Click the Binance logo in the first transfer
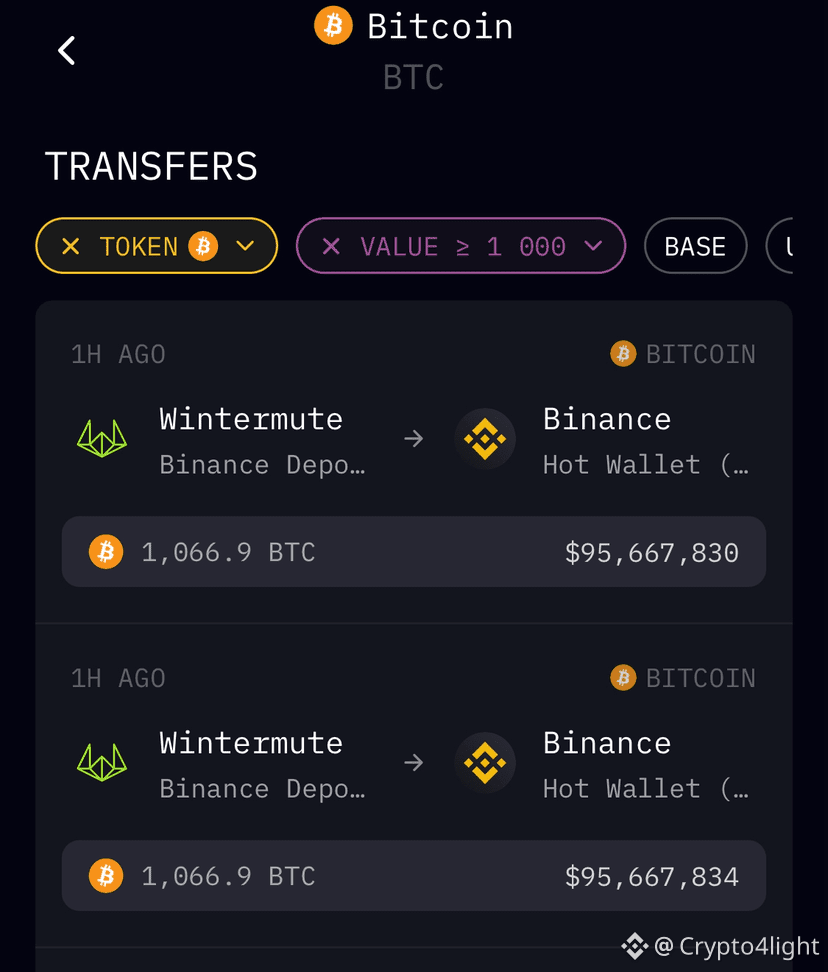 click(484, 438)
